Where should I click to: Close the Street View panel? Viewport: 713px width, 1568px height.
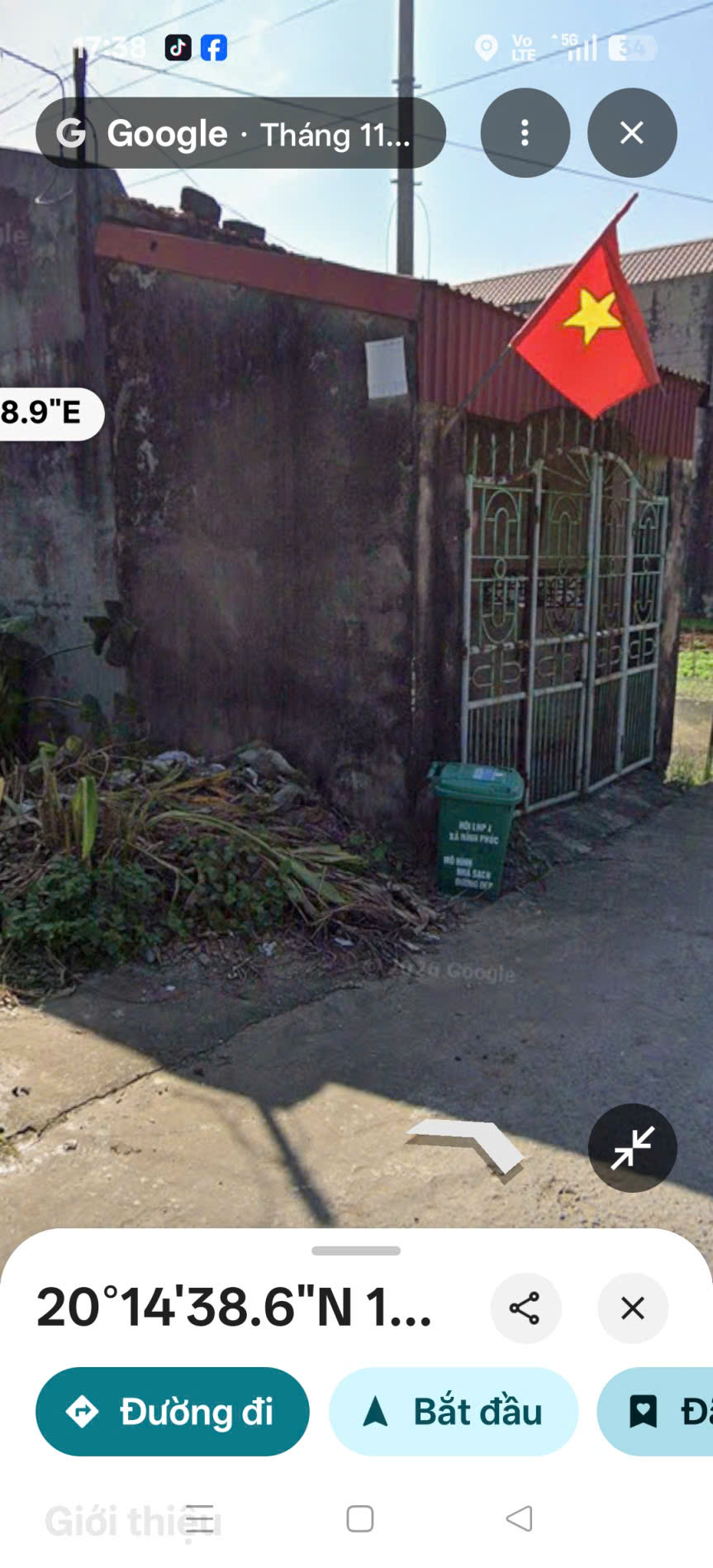coord(632,133)
